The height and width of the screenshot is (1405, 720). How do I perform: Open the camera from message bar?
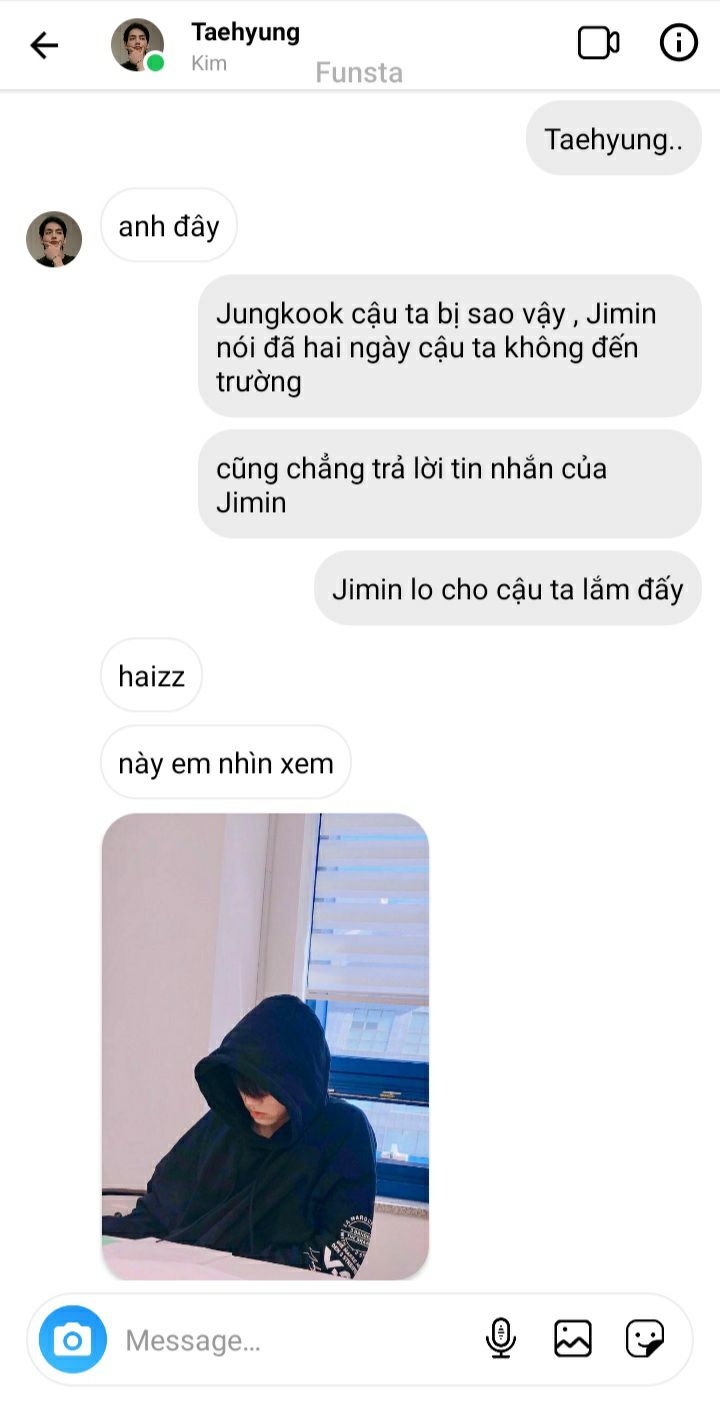tap(73, 1339)
